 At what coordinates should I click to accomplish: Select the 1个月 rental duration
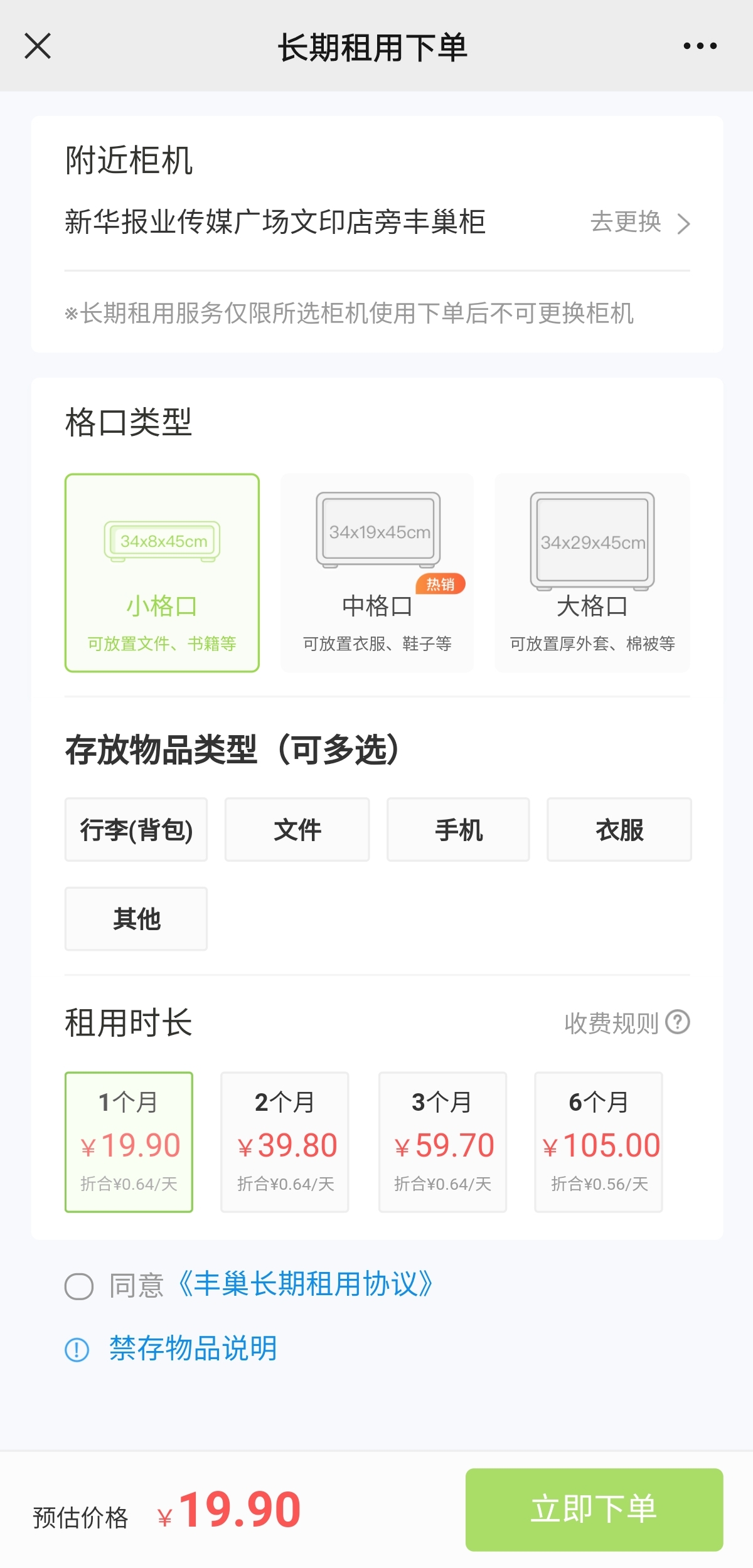pyautogui.click(x=129, y=1142)
